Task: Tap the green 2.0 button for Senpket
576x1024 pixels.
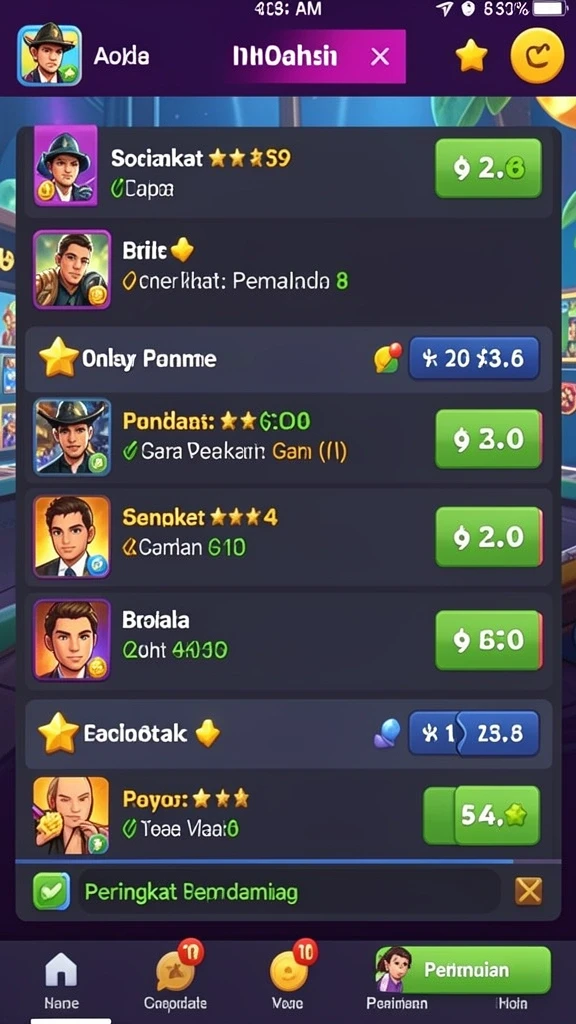Action: click(x=488, y=536)
